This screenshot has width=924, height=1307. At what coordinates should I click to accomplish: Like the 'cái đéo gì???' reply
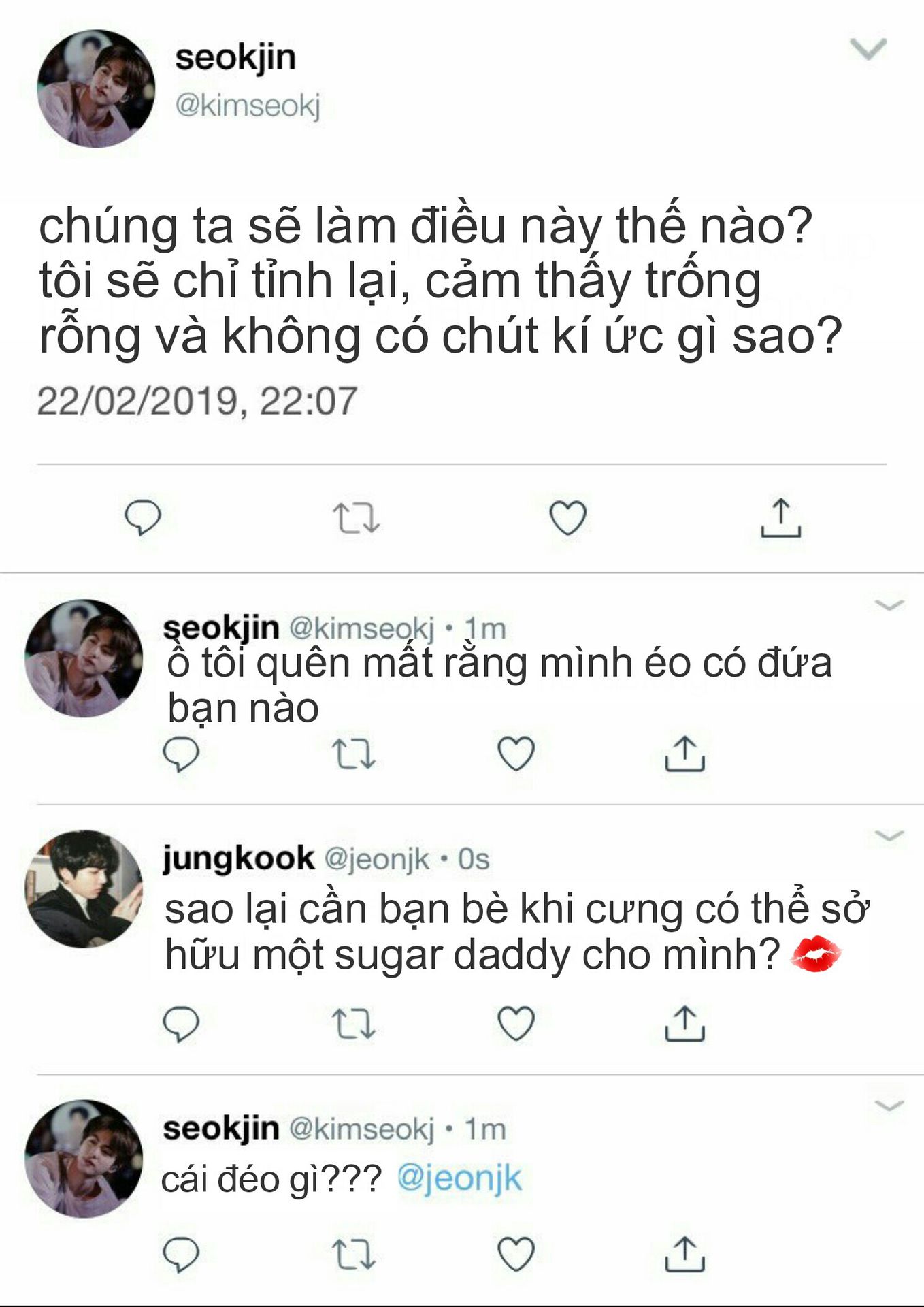click(516, 1254)
